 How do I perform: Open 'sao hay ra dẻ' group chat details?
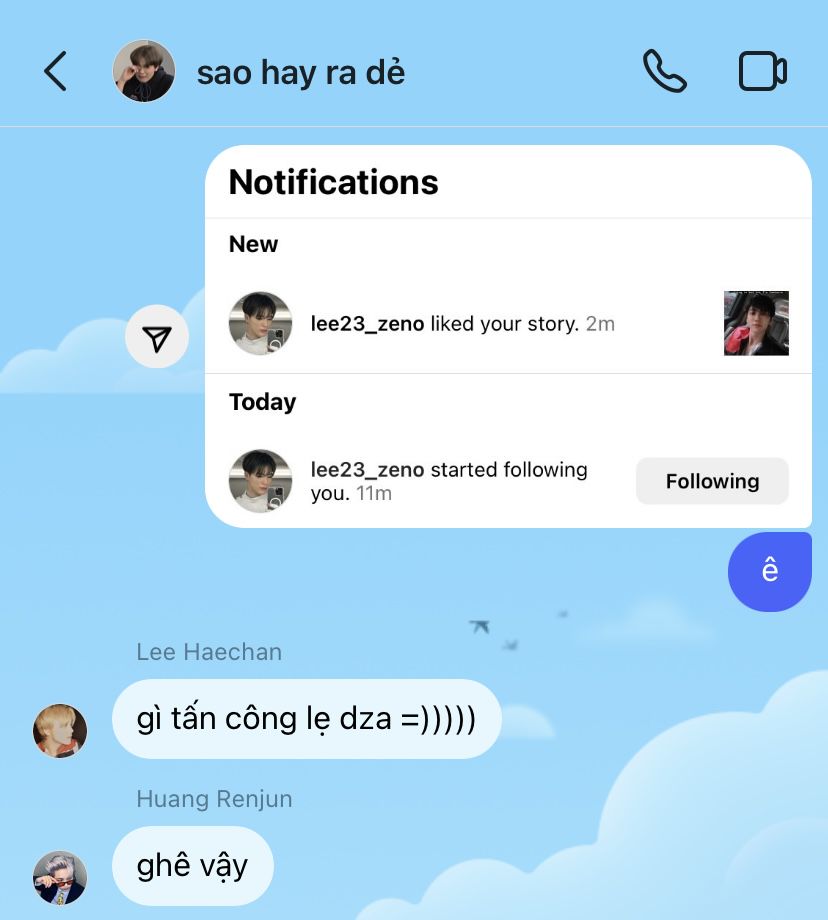[300, 73]
